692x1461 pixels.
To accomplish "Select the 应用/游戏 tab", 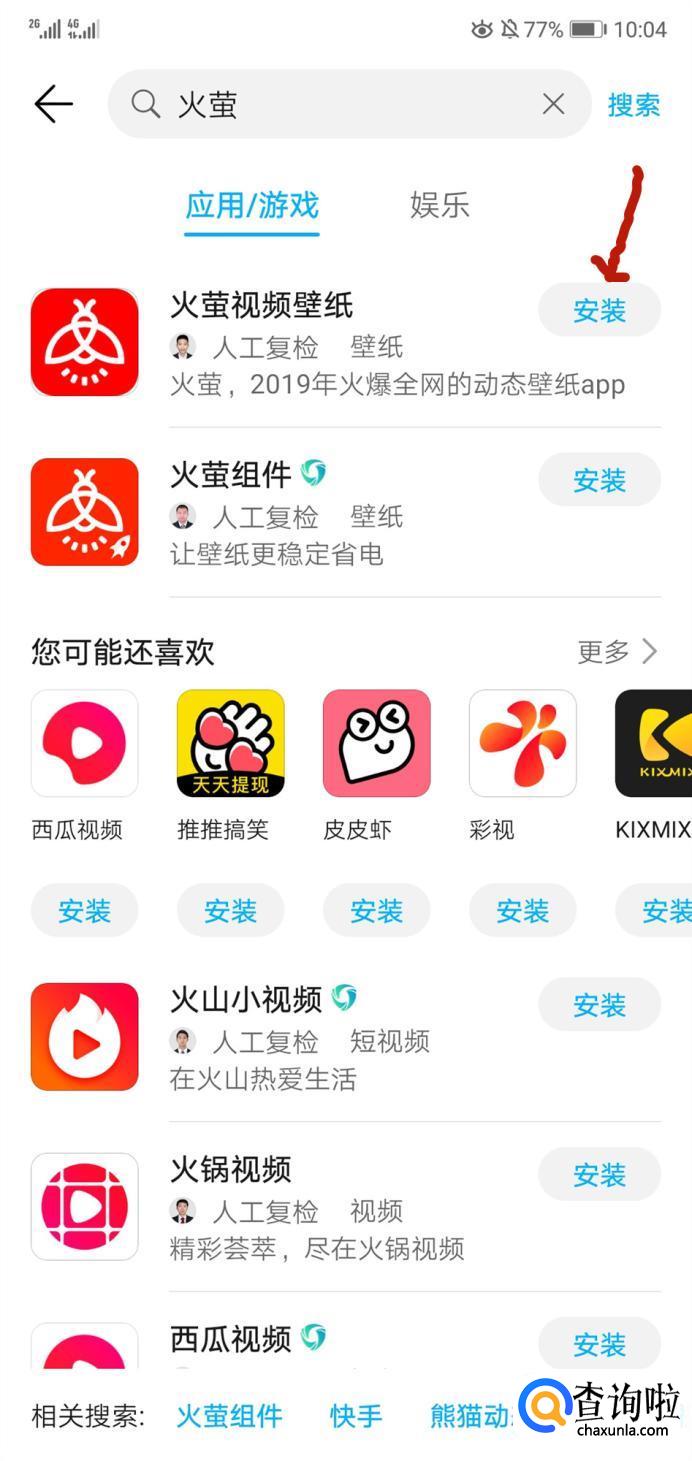I will pyautogui.click(x=252, y=205).
